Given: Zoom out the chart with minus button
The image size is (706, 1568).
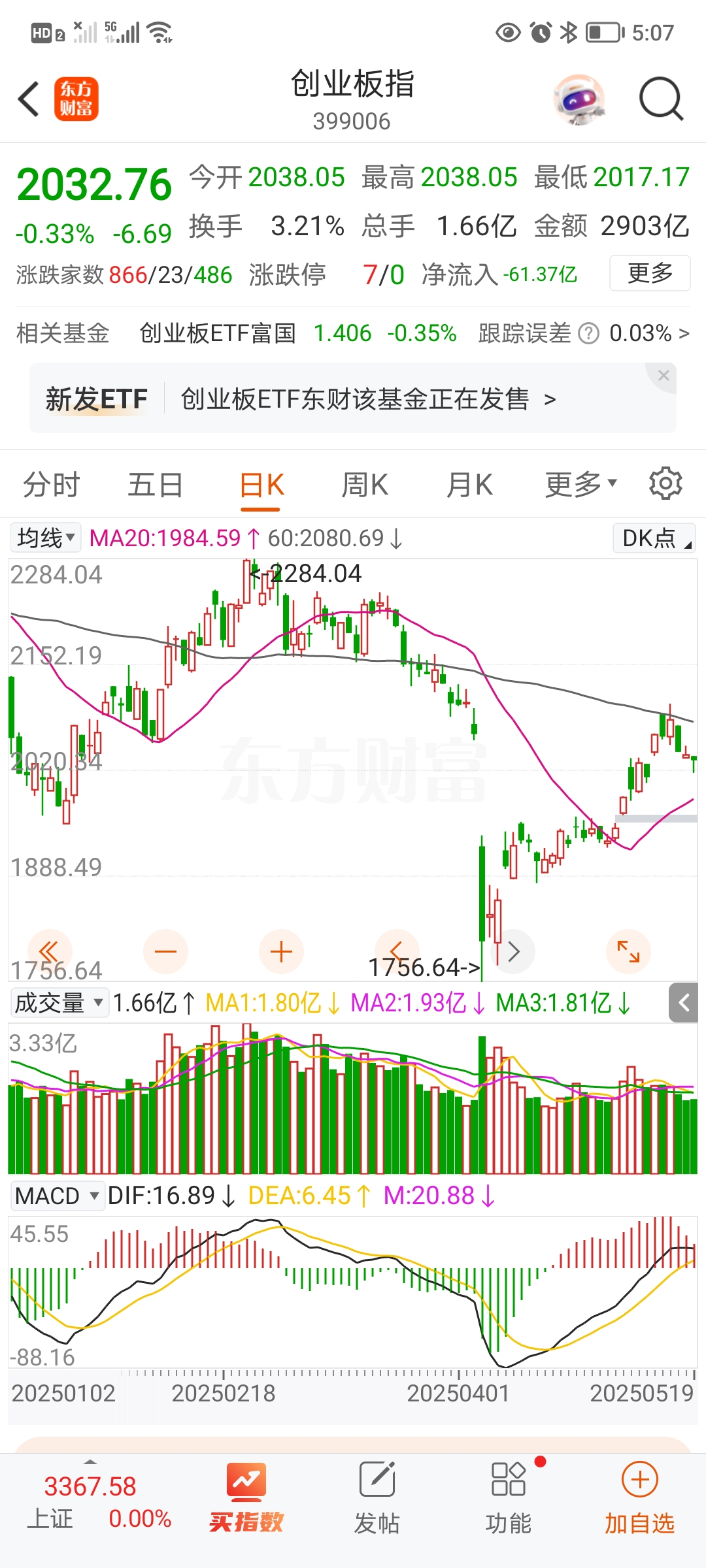Looking at the screenshot, I should tap(166, 951).
